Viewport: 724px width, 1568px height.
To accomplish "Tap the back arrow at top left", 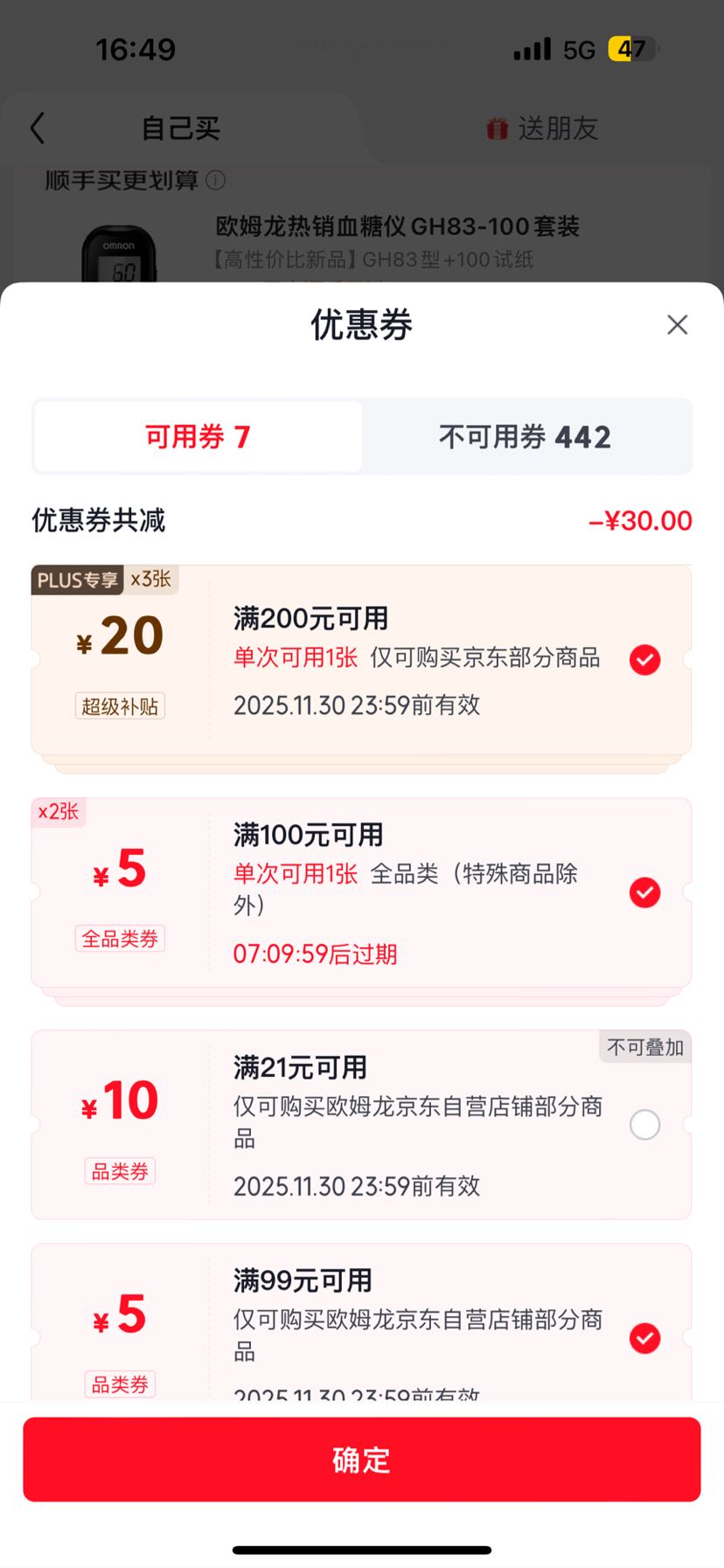I will click(37, 128).
